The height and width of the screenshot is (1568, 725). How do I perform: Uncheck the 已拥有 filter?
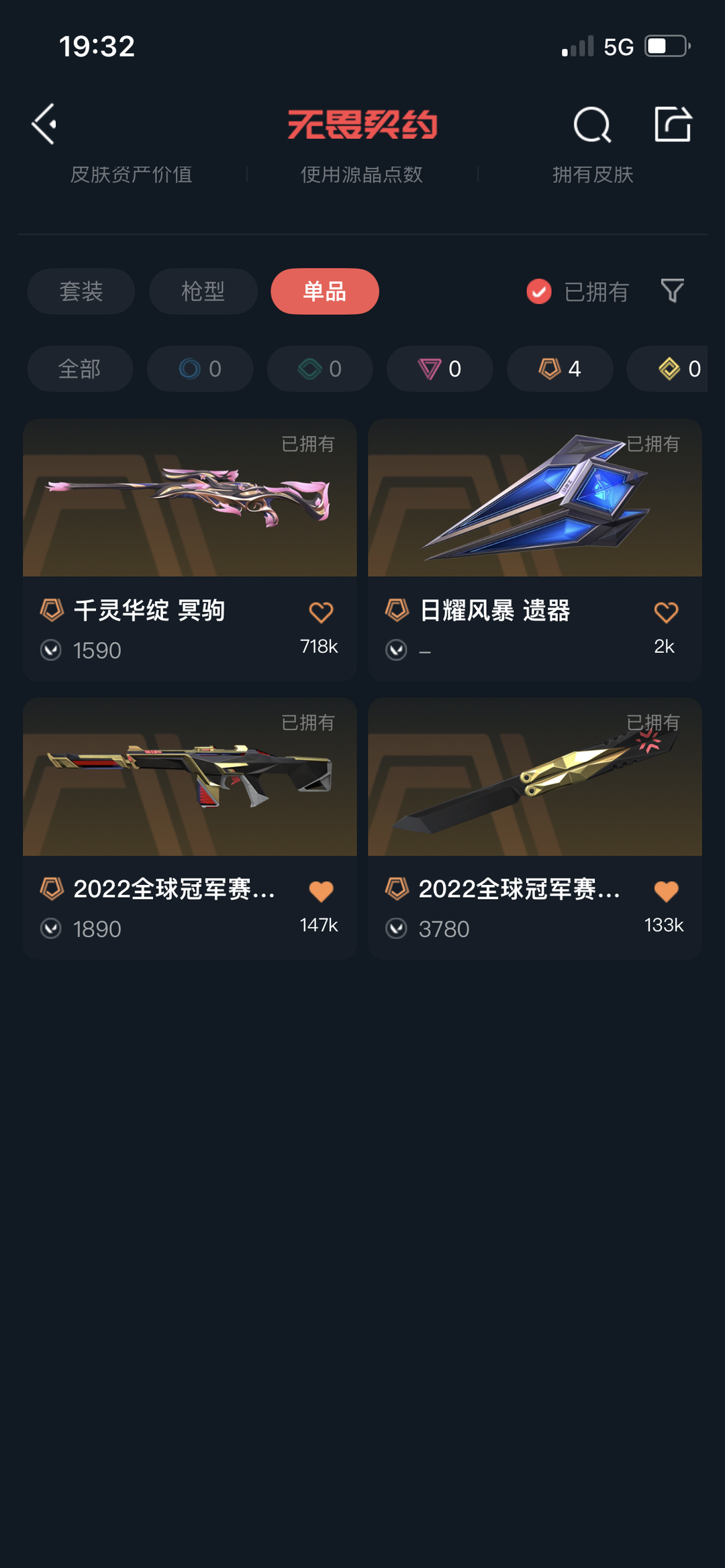point(577,292)
